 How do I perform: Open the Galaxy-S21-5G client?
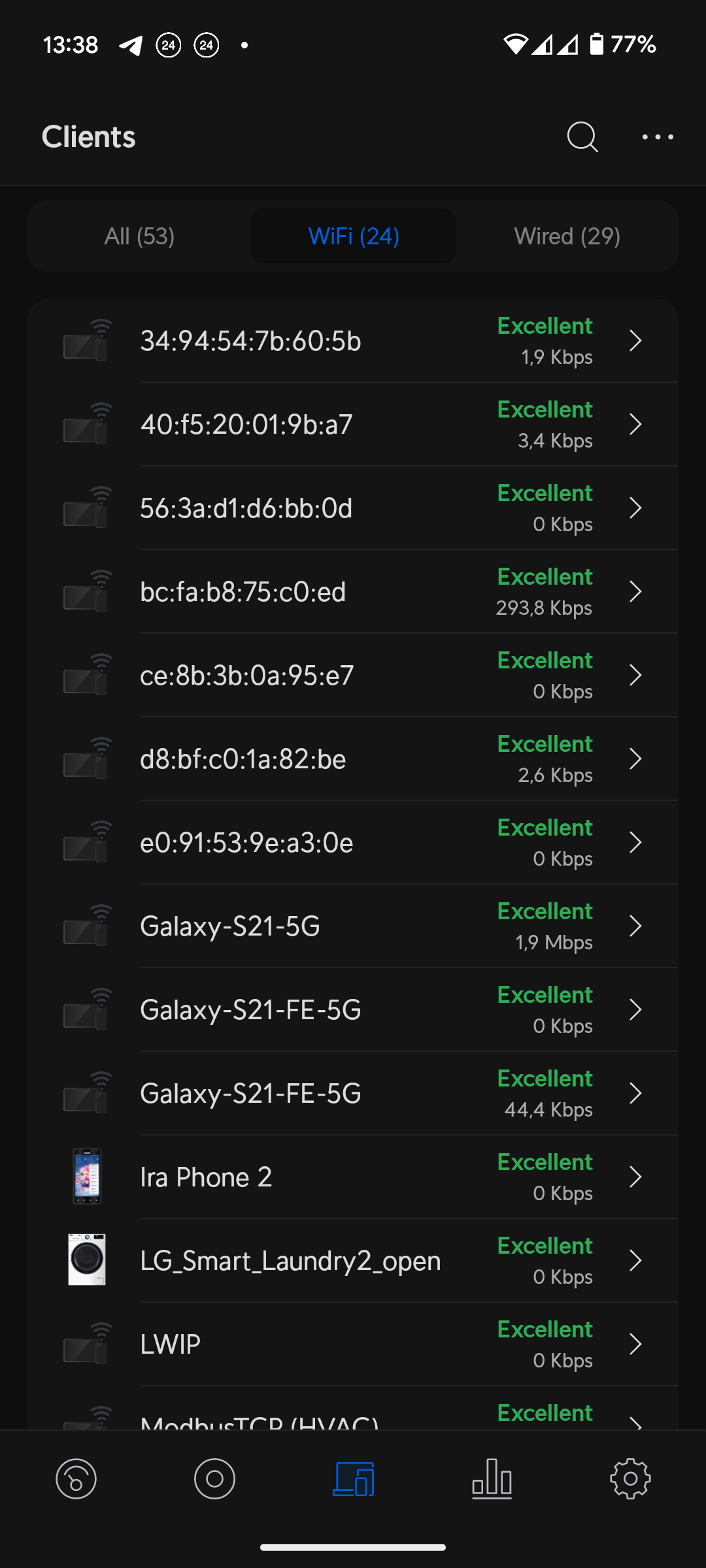pyautogui.click(x=353, y=926)
